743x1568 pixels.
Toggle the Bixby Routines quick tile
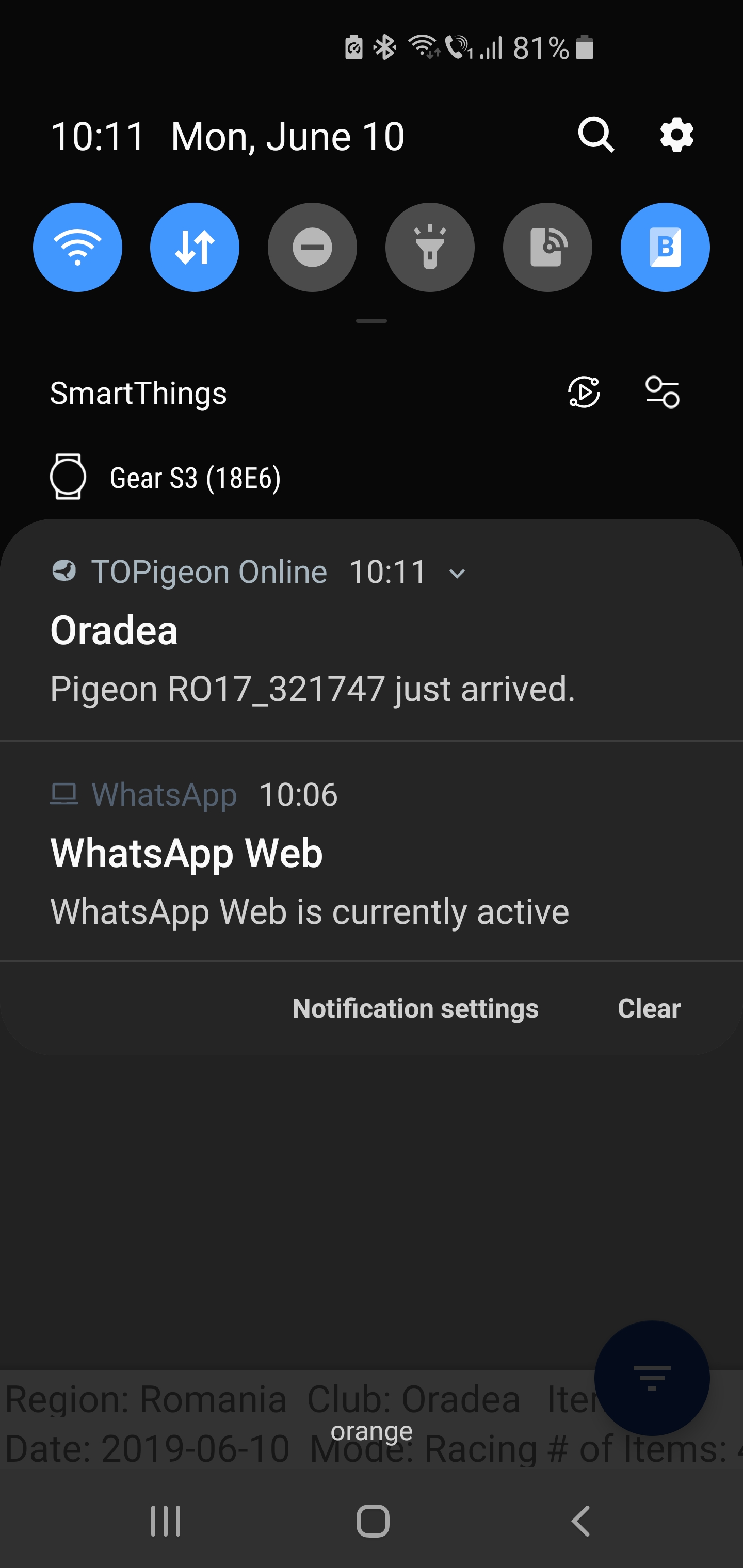665,247
